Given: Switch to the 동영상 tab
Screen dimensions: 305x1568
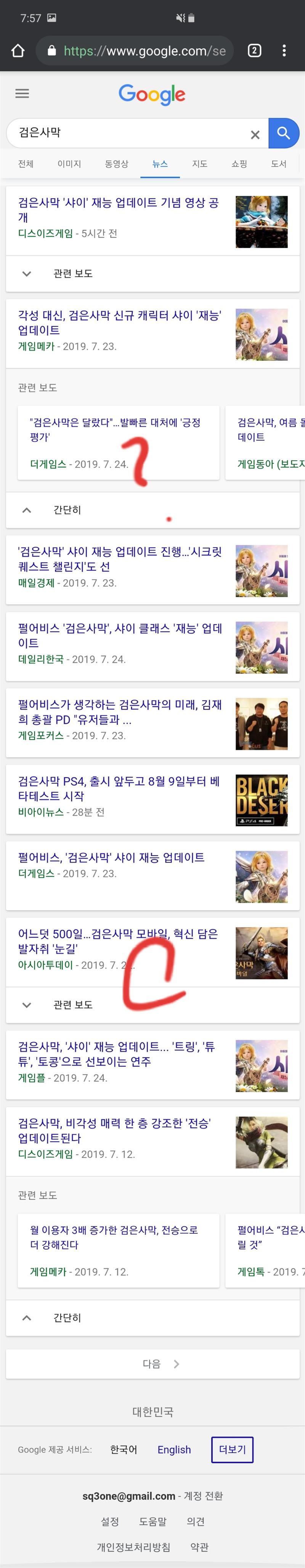Looking at the screenshot, I should click(116, 164).
